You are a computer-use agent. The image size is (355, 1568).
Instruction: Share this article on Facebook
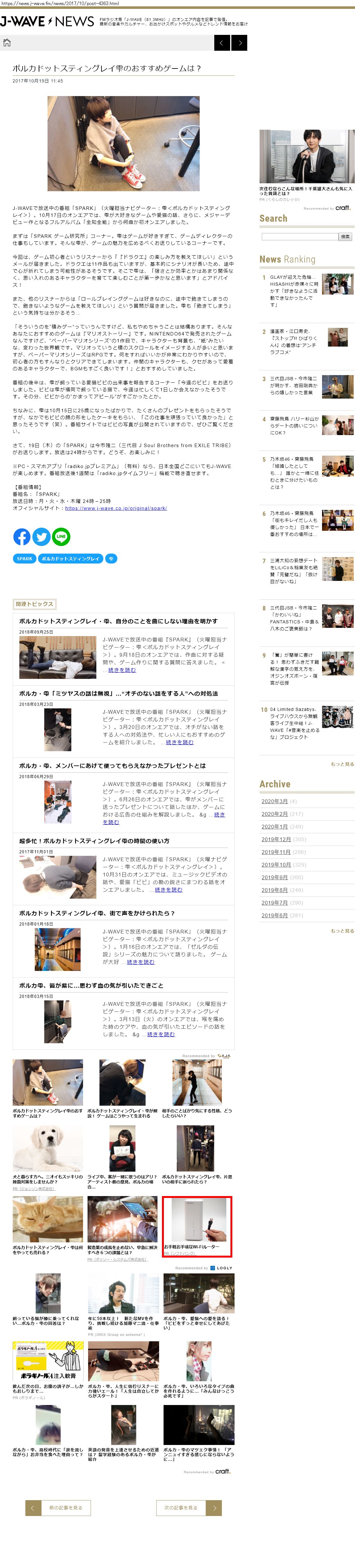click(22, 536)
